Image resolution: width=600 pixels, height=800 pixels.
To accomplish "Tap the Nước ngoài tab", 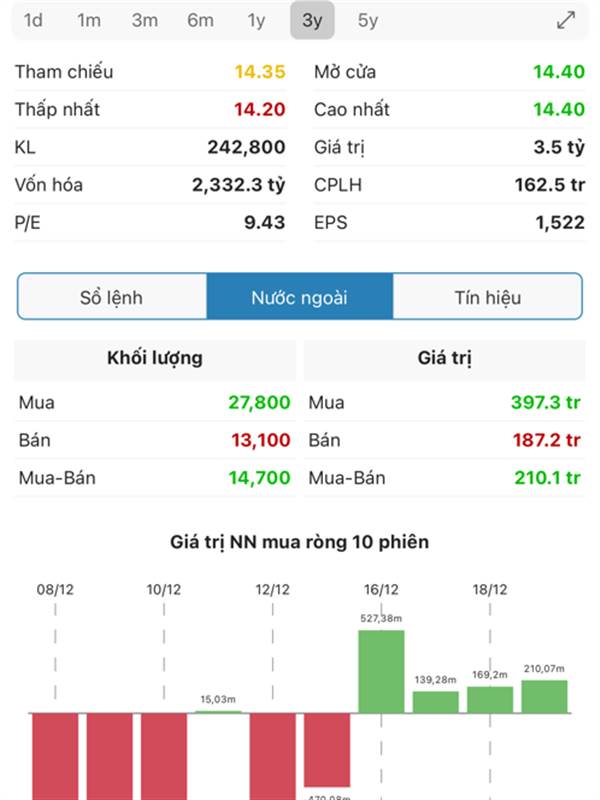I will click(x=299, y=297).
